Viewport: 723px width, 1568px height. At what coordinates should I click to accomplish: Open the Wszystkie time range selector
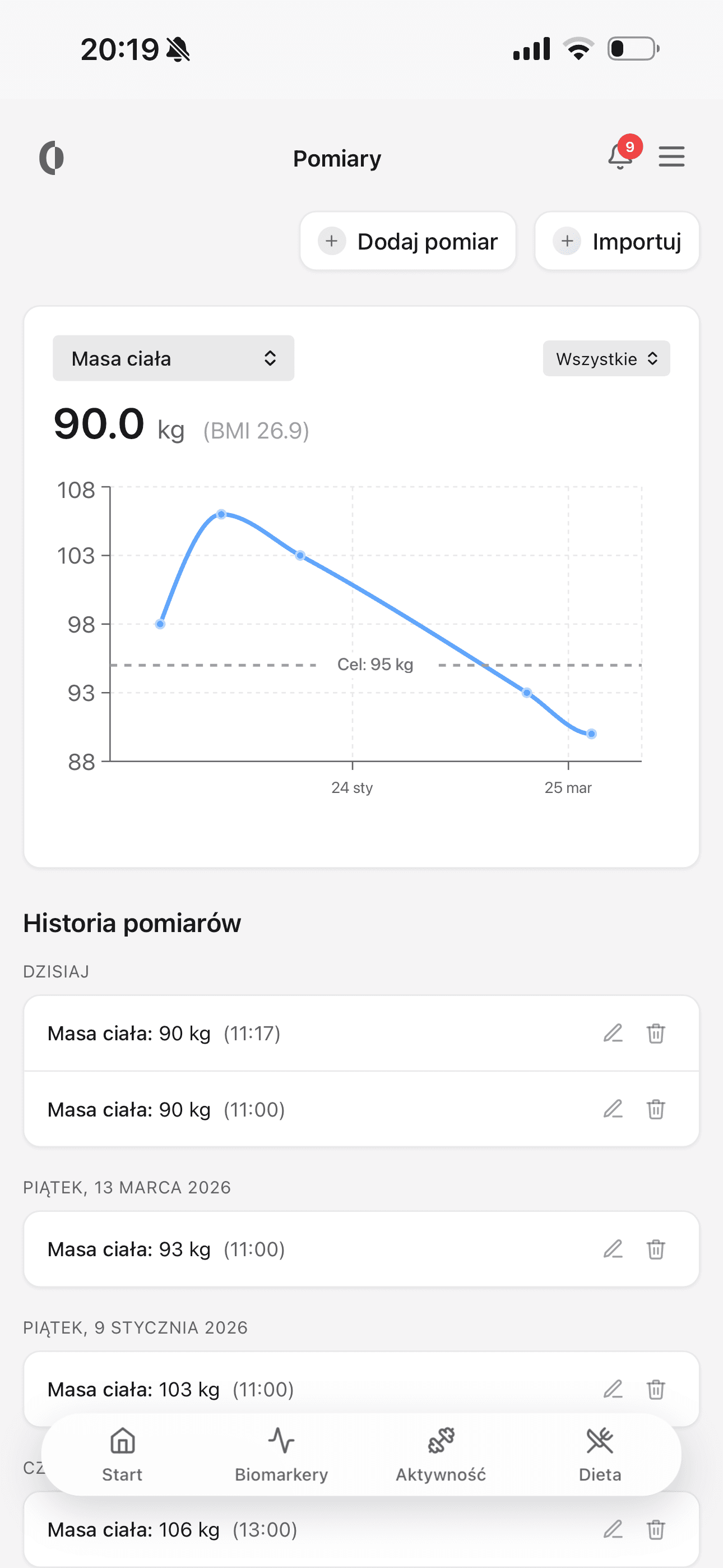605,358
